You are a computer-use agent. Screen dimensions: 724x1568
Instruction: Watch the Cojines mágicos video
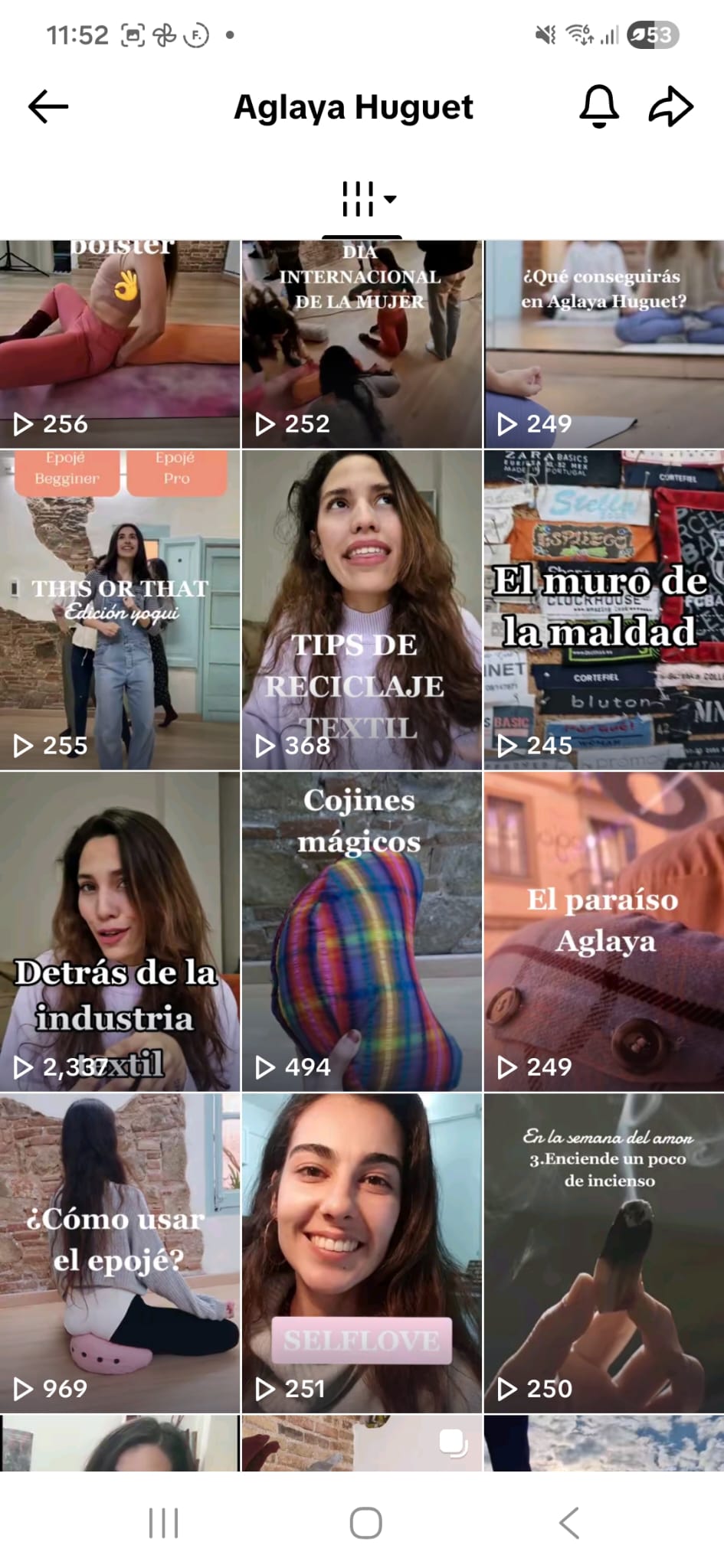click(x=362, y=931)
